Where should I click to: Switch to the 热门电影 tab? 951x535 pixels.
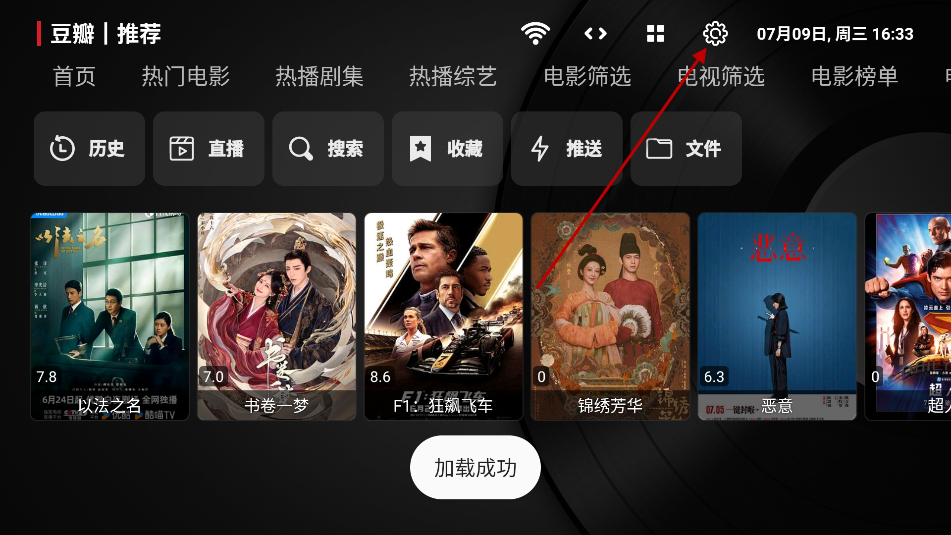tap(186, 76)
